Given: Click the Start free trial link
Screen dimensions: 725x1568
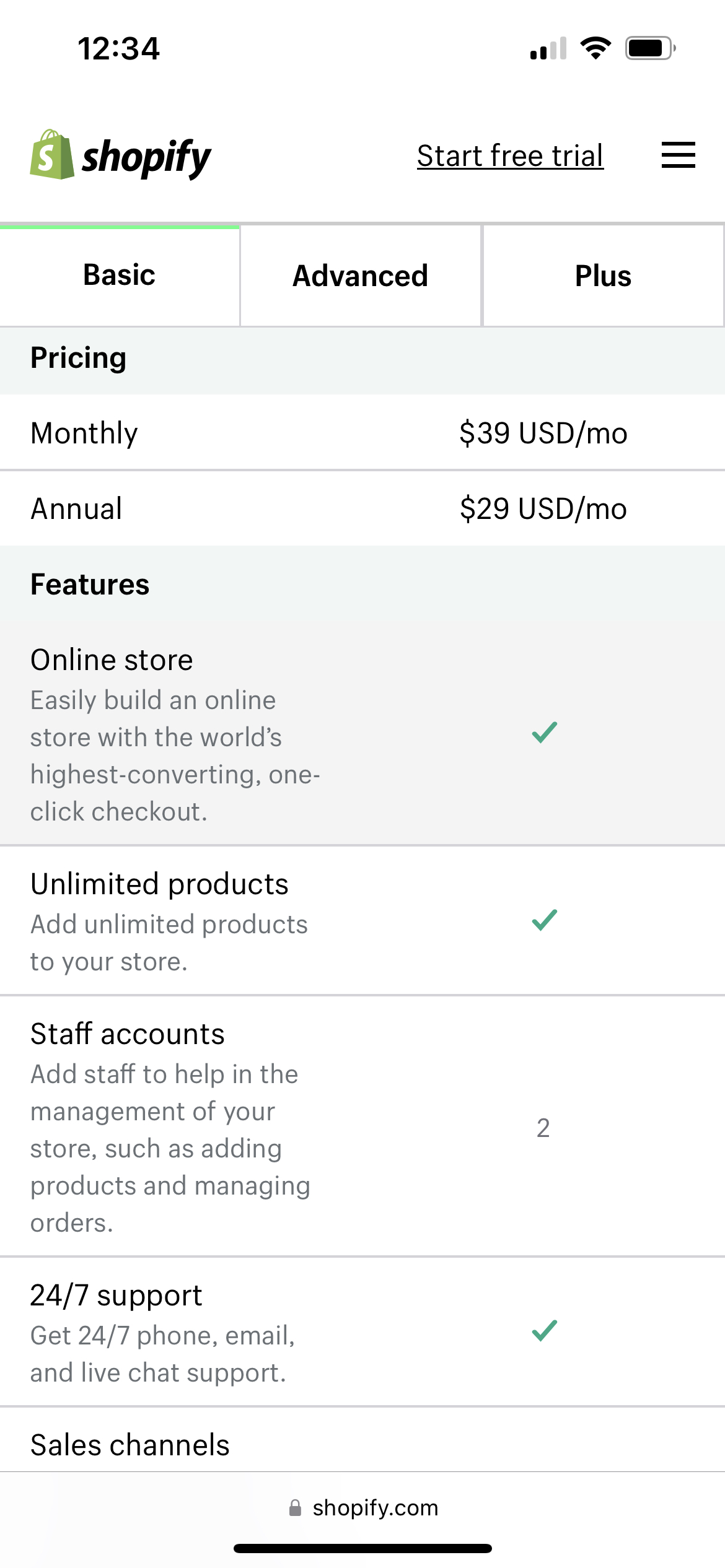Looking at the screenshot, I should (510, 155).
